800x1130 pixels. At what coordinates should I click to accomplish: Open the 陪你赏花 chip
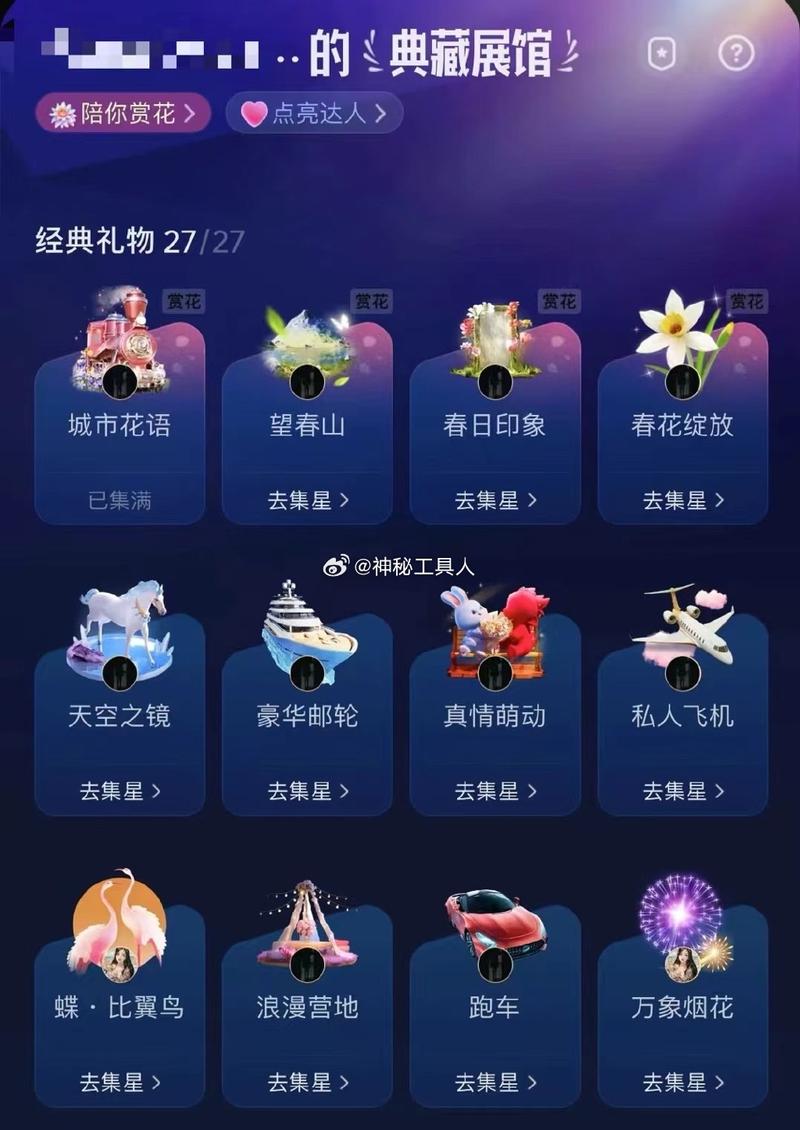tap(123, 113)
